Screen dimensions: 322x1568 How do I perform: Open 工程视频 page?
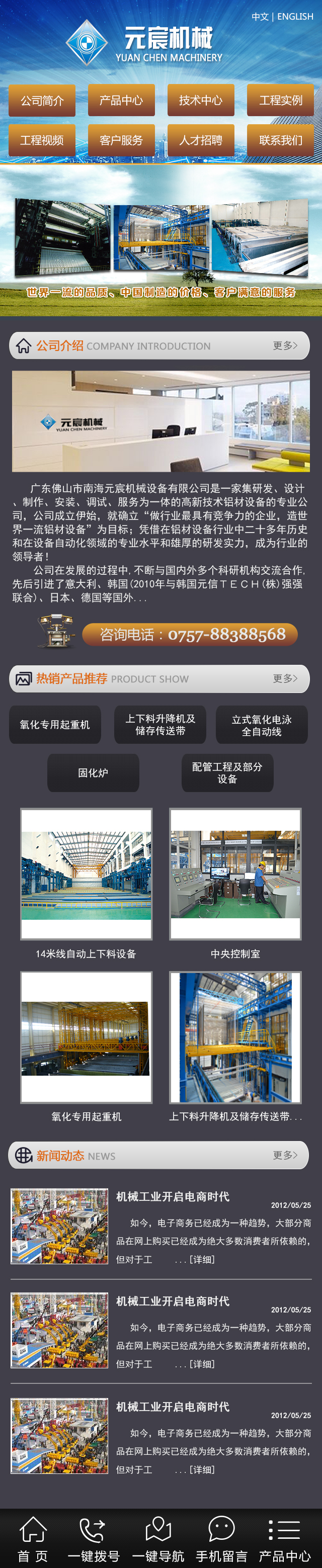[42, 140]
